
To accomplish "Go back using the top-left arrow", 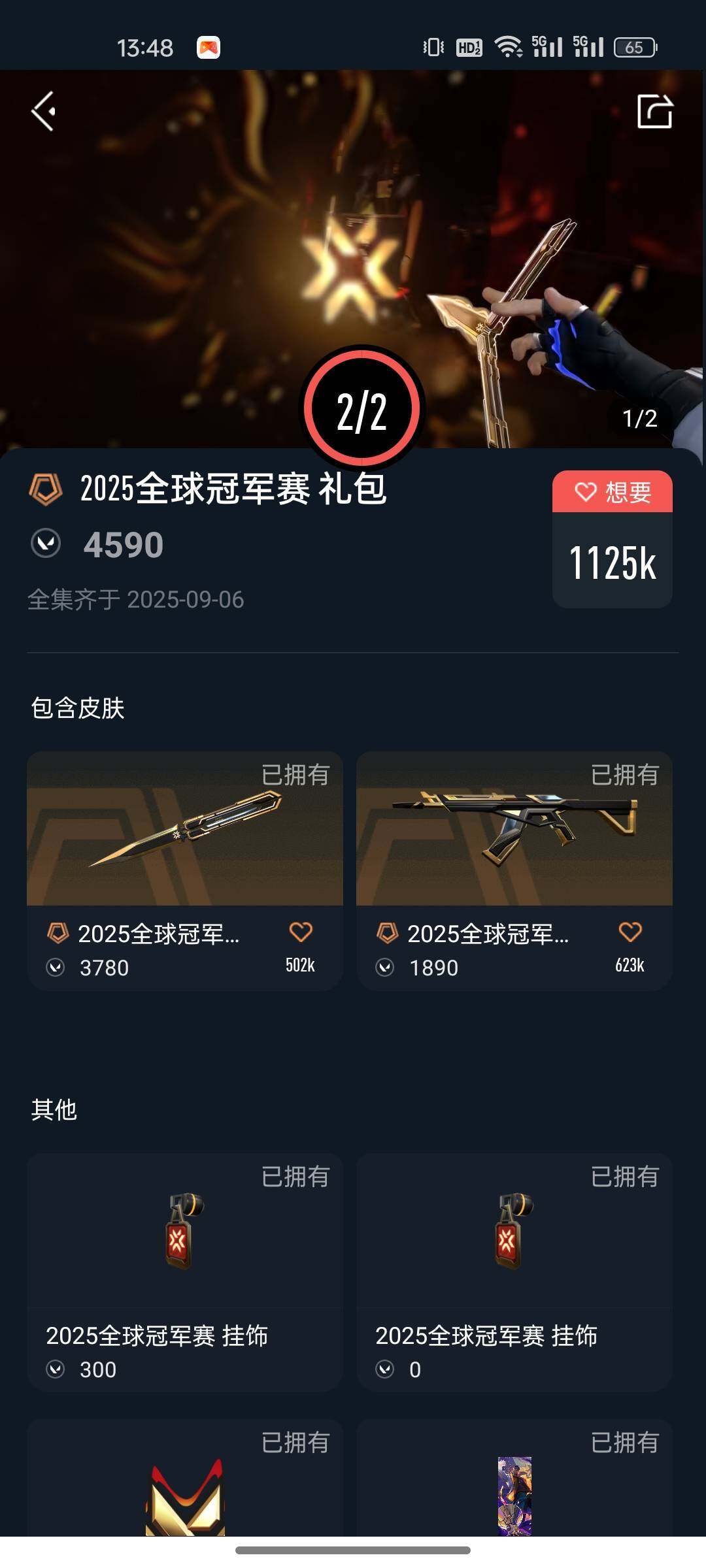I will tap(44, 112).
